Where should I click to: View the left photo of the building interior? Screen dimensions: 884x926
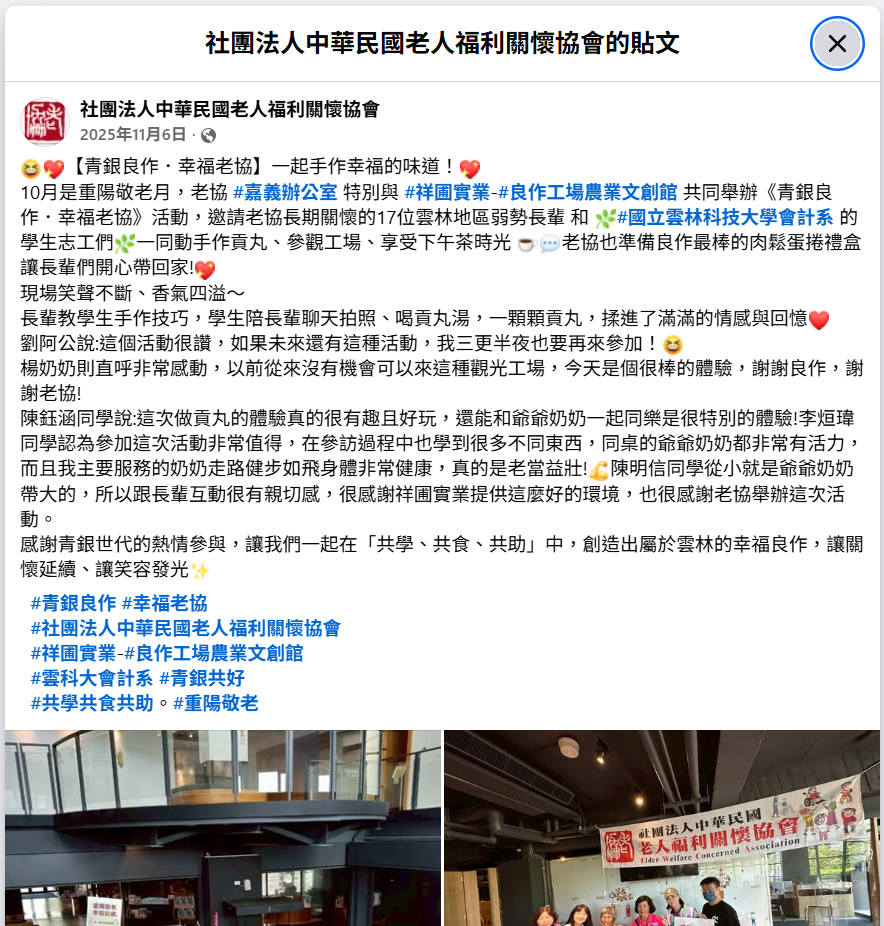pyautogui.click(x=222, y=828)
